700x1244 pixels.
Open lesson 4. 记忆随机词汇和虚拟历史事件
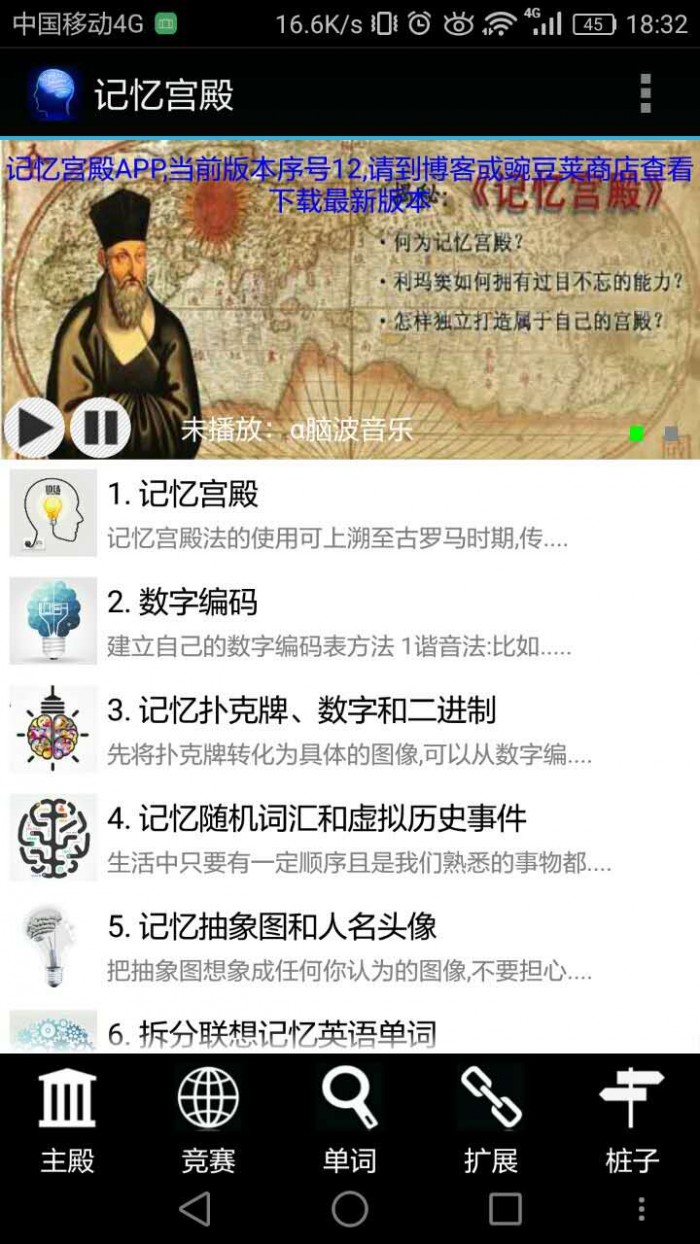(350, 837)
